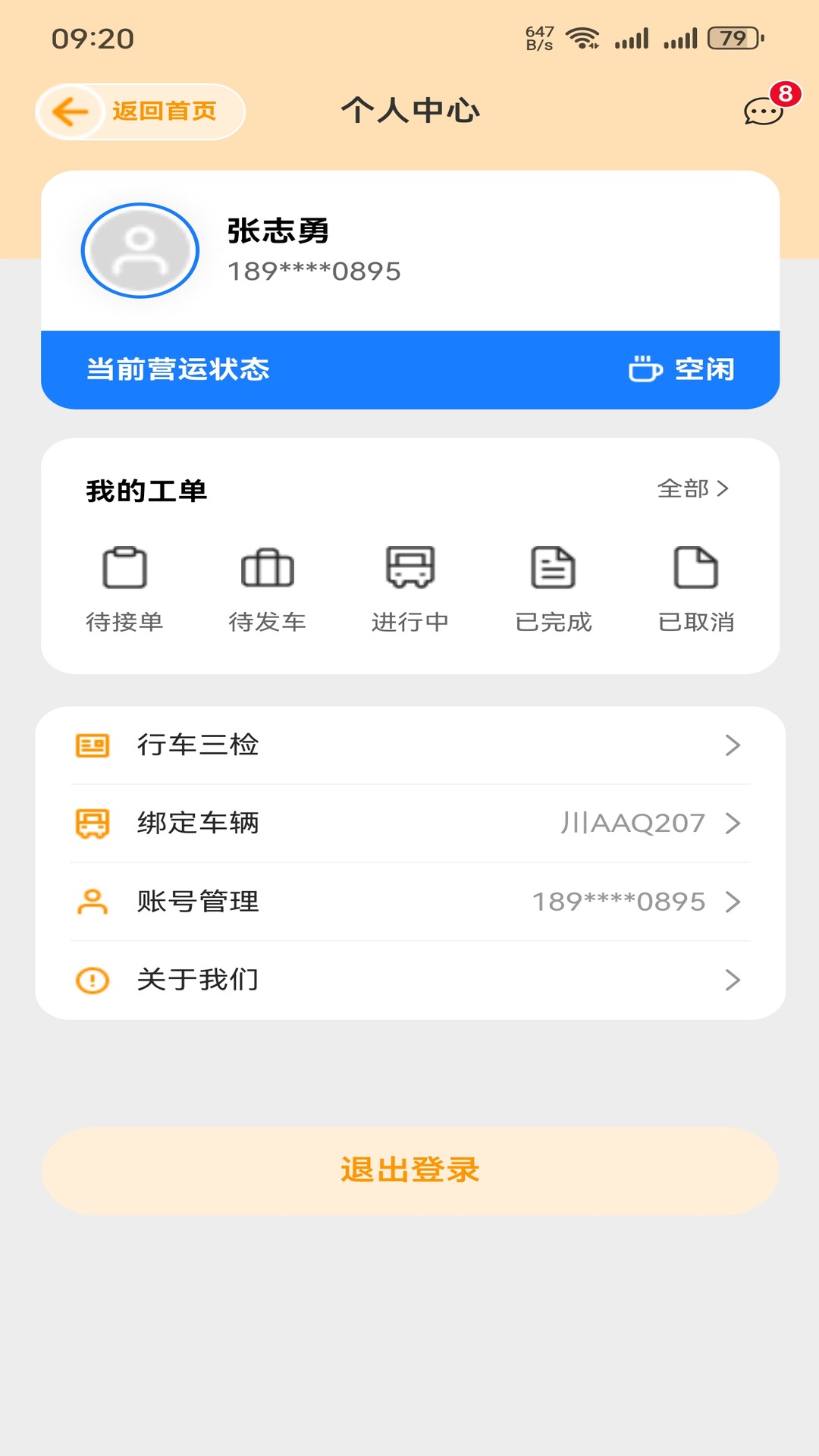Screen dimensions: 819x1456
Task: Open the 行车三检 row
Action: [409, 745]
